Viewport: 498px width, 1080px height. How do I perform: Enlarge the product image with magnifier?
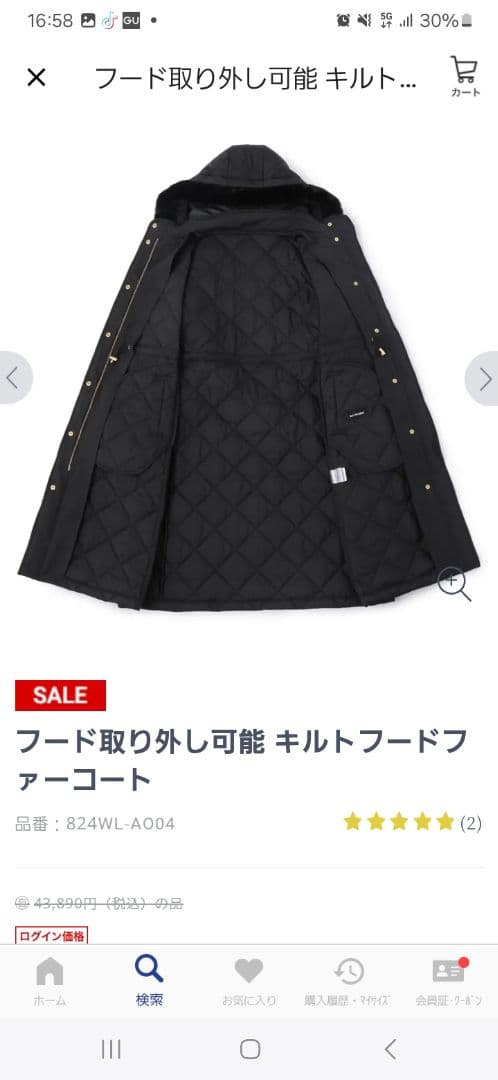coord(455,584)
